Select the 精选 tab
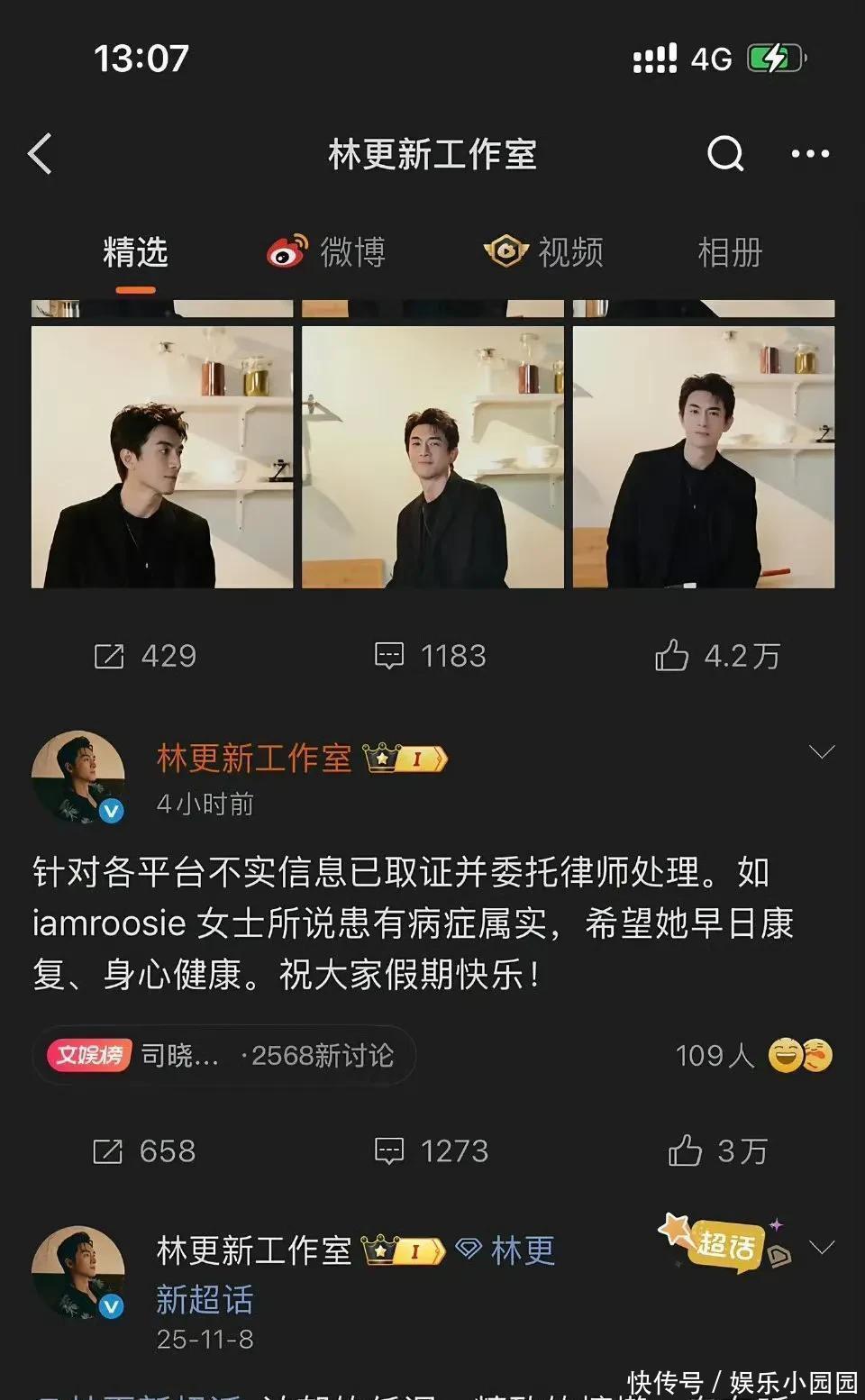The width and height of the screenshot is (865, 1400). [135, 252]
